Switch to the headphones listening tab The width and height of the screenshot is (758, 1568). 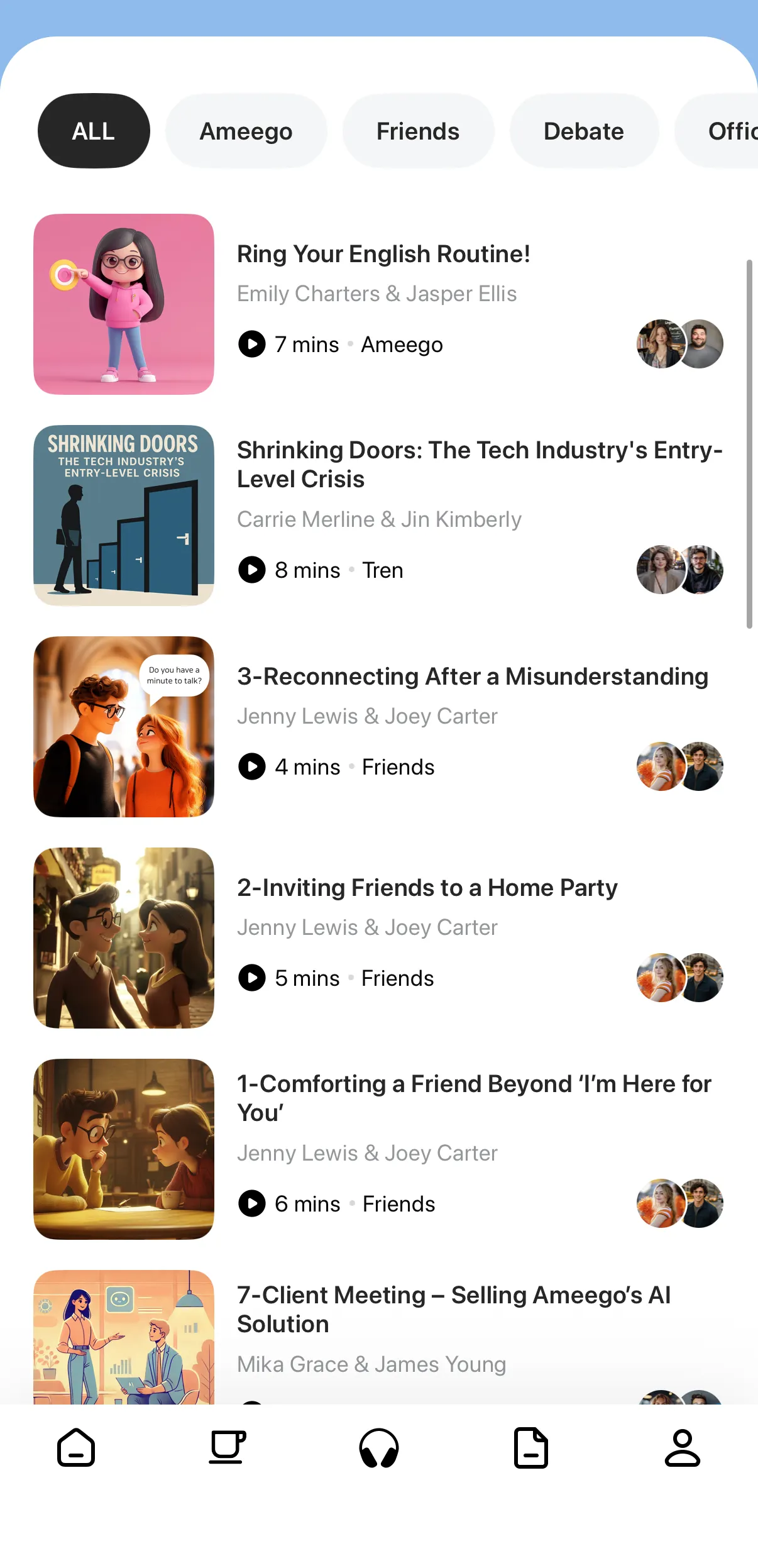point(379,1447)
